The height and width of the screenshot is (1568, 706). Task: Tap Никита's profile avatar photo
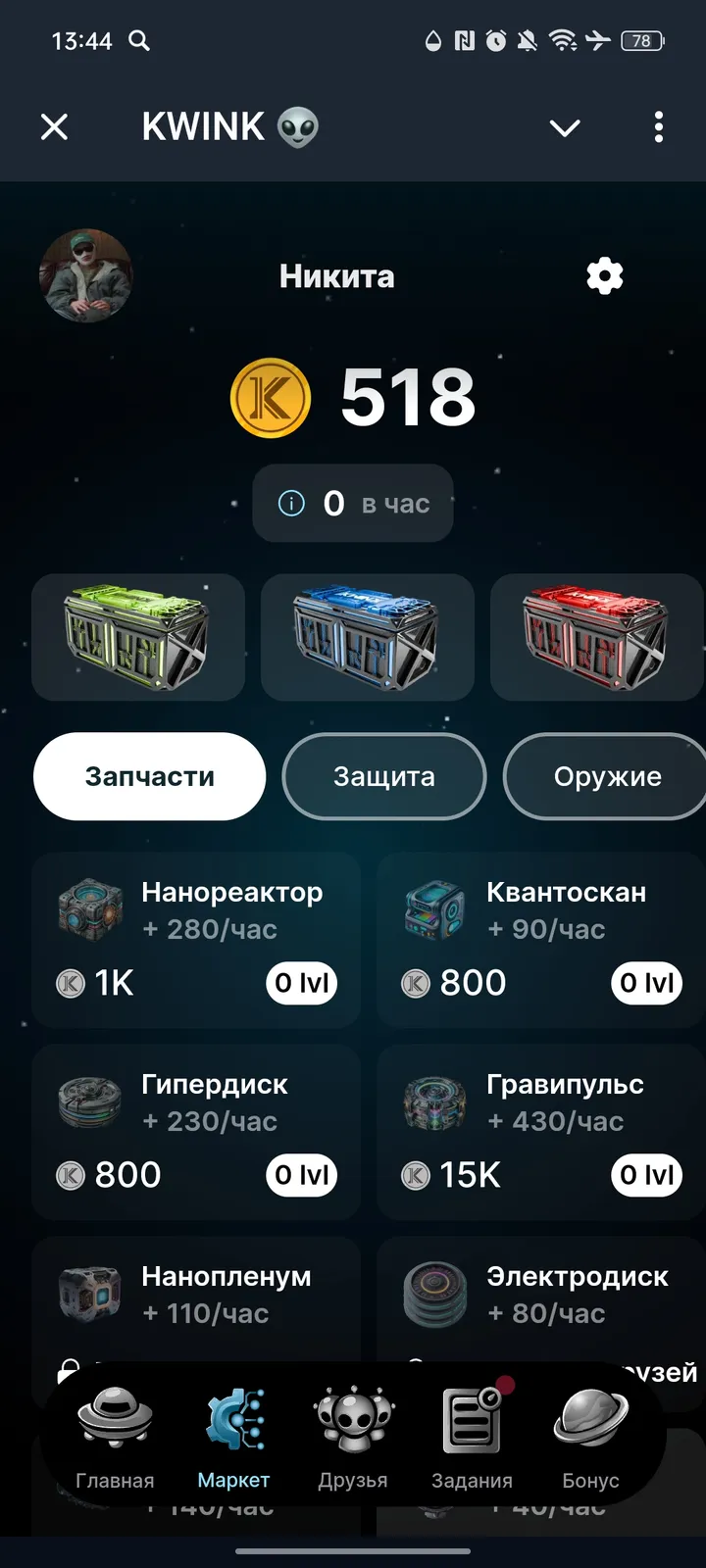(x=86, y=275)
